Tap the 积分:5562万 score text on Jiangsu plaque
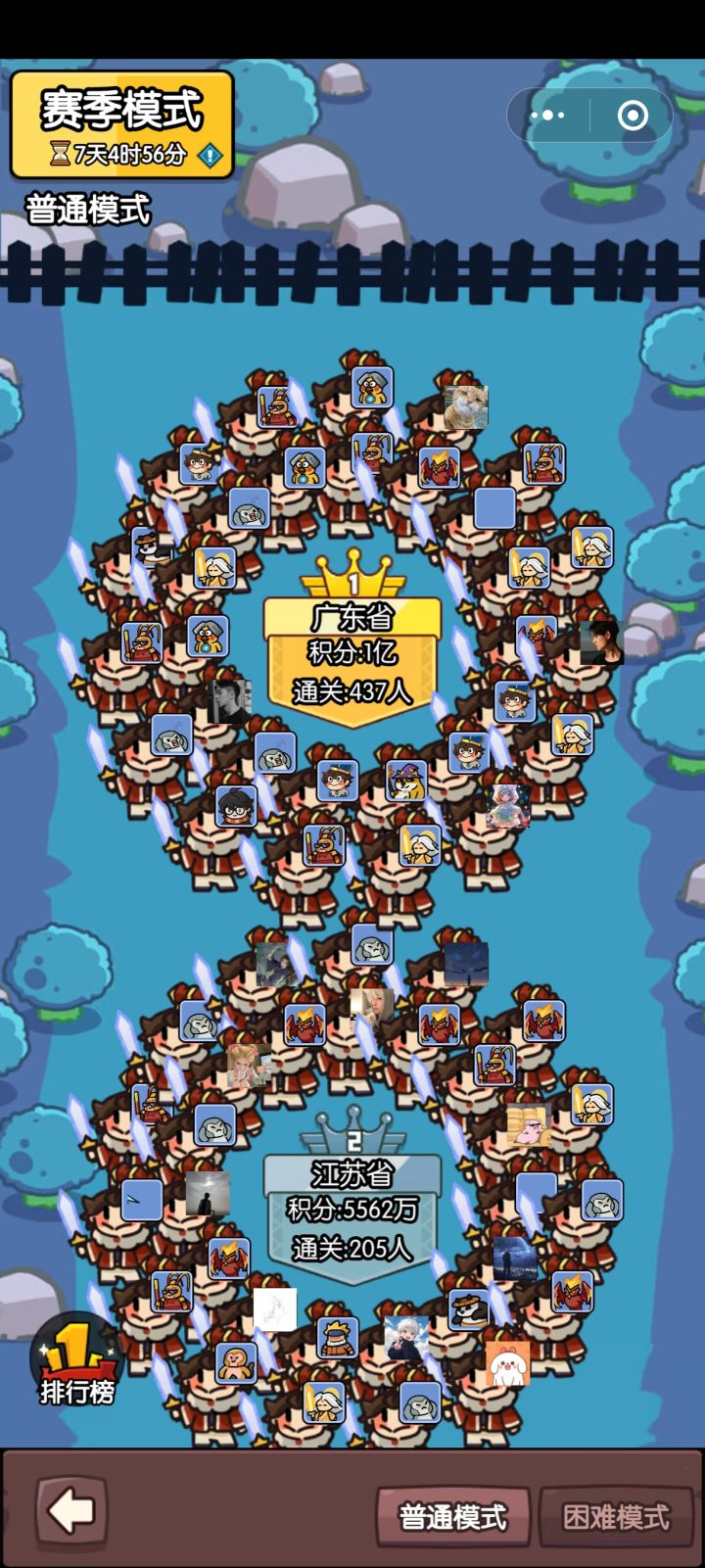The image size is (705, 1568). point(352,1212)
